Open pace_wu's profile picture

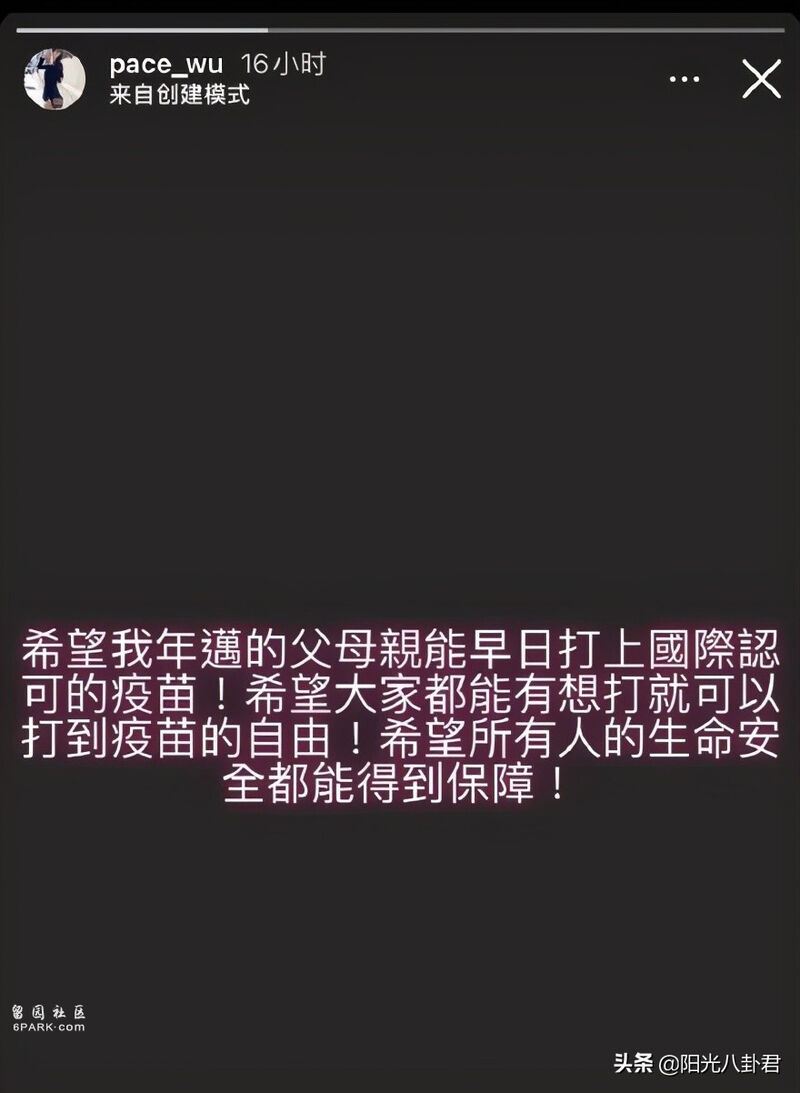coord(54,78)
